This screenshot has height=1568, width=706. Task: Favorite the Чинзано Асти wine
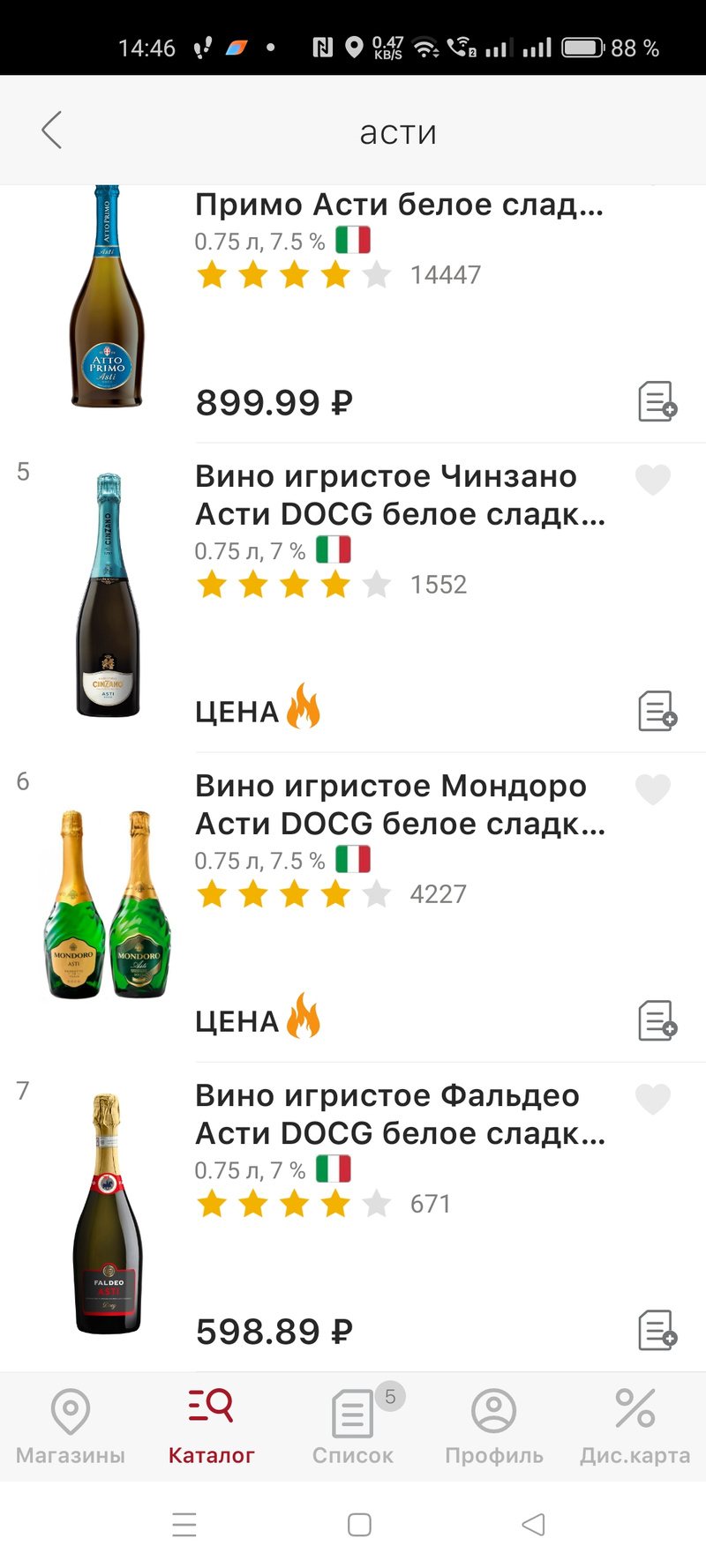(653, 480)
